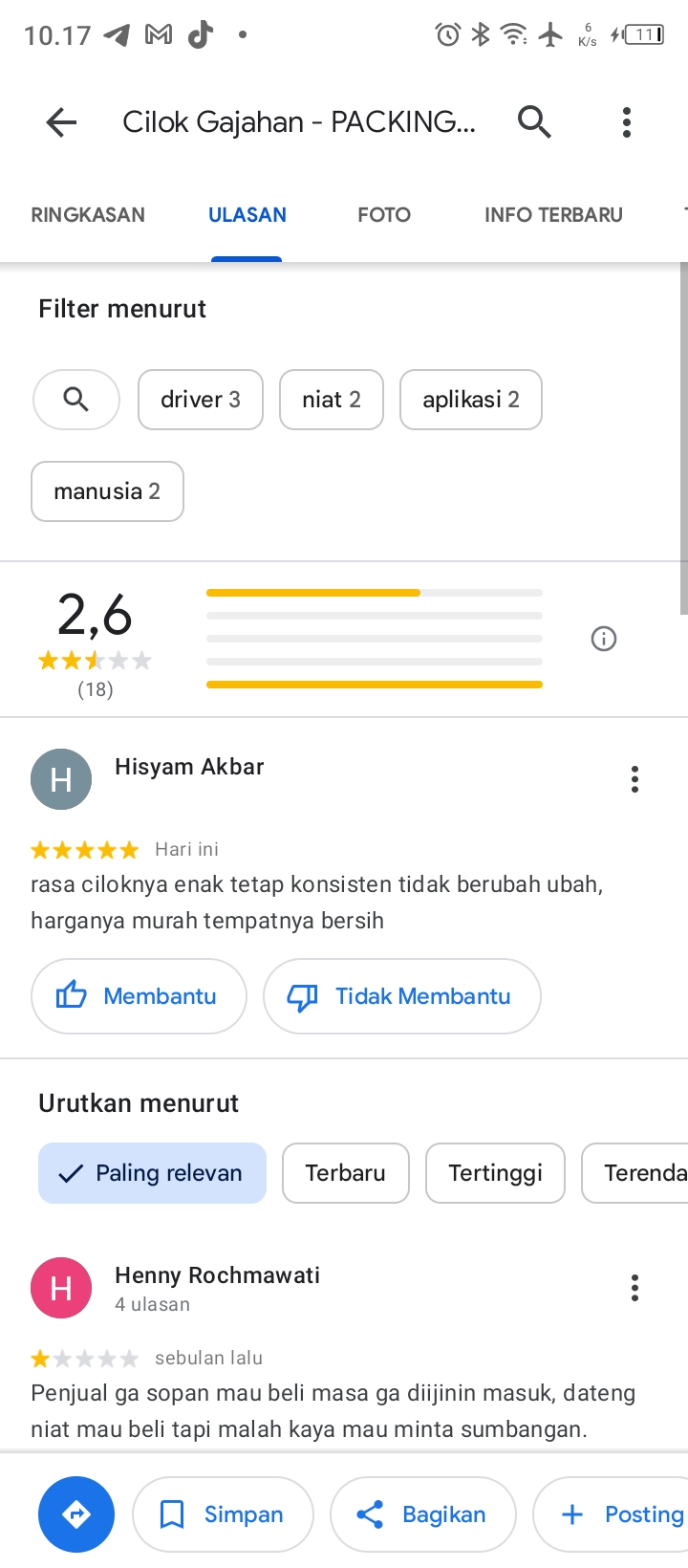Open the app bar overflow menu
Viewport: 688px width, 1568px height.
click(x=627, y=122)
